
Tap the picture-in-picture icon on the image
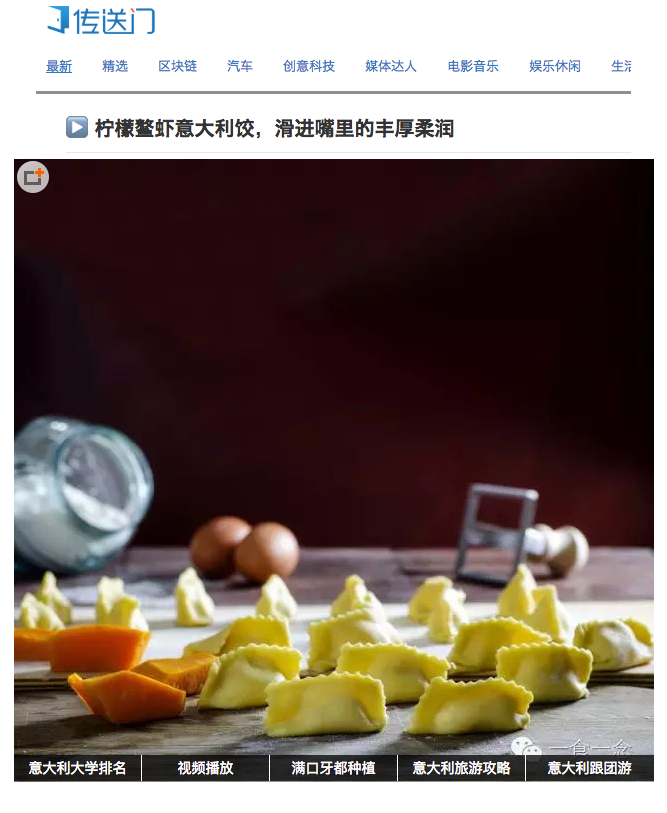[x=33, y=177]
